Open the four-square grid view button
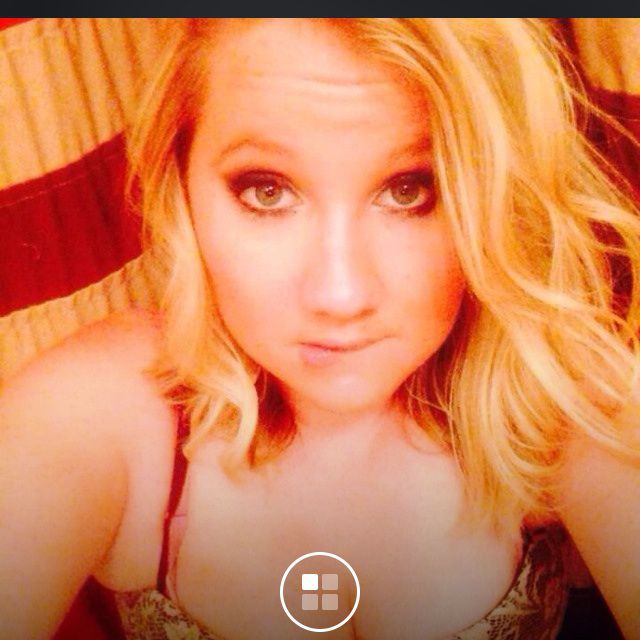 coord(320,591)
